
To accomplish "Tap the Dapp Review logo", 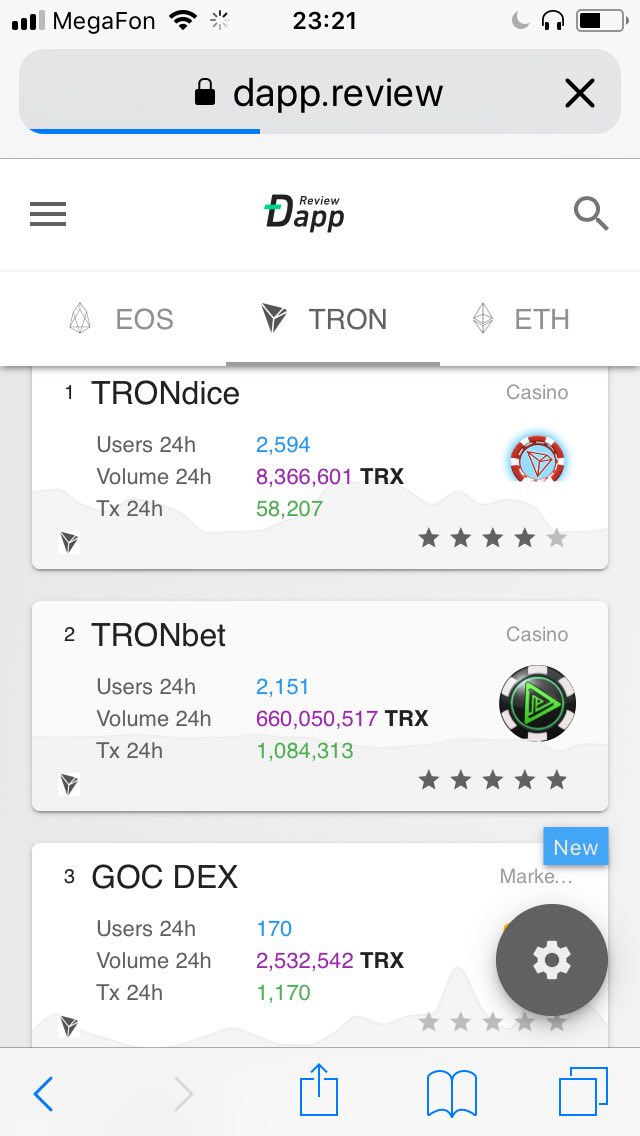I will (x=305, y=213).
